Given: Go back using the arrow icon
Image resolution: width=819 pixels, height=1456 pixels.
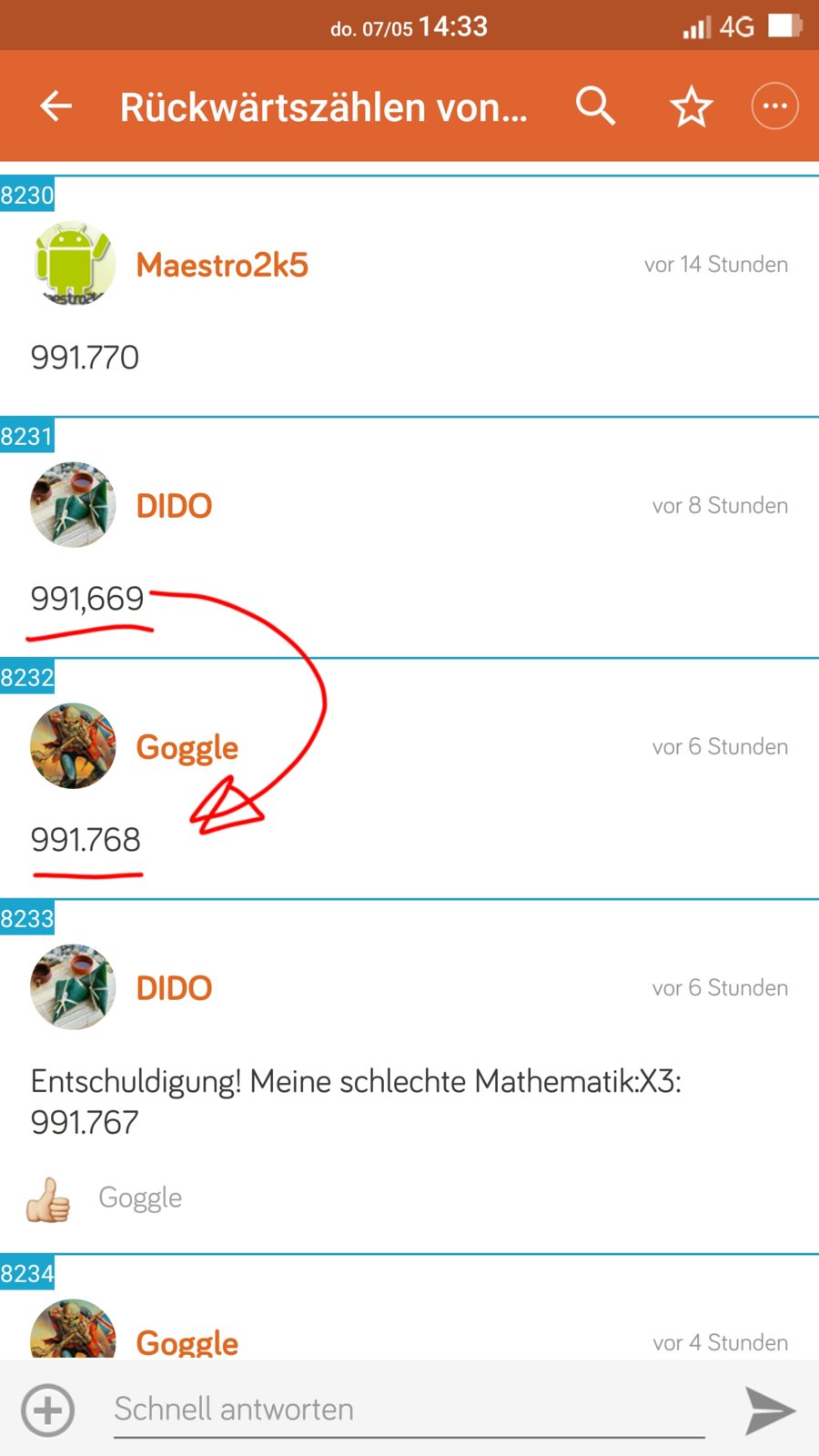Looking at the screenshot, I should point(56,106).
